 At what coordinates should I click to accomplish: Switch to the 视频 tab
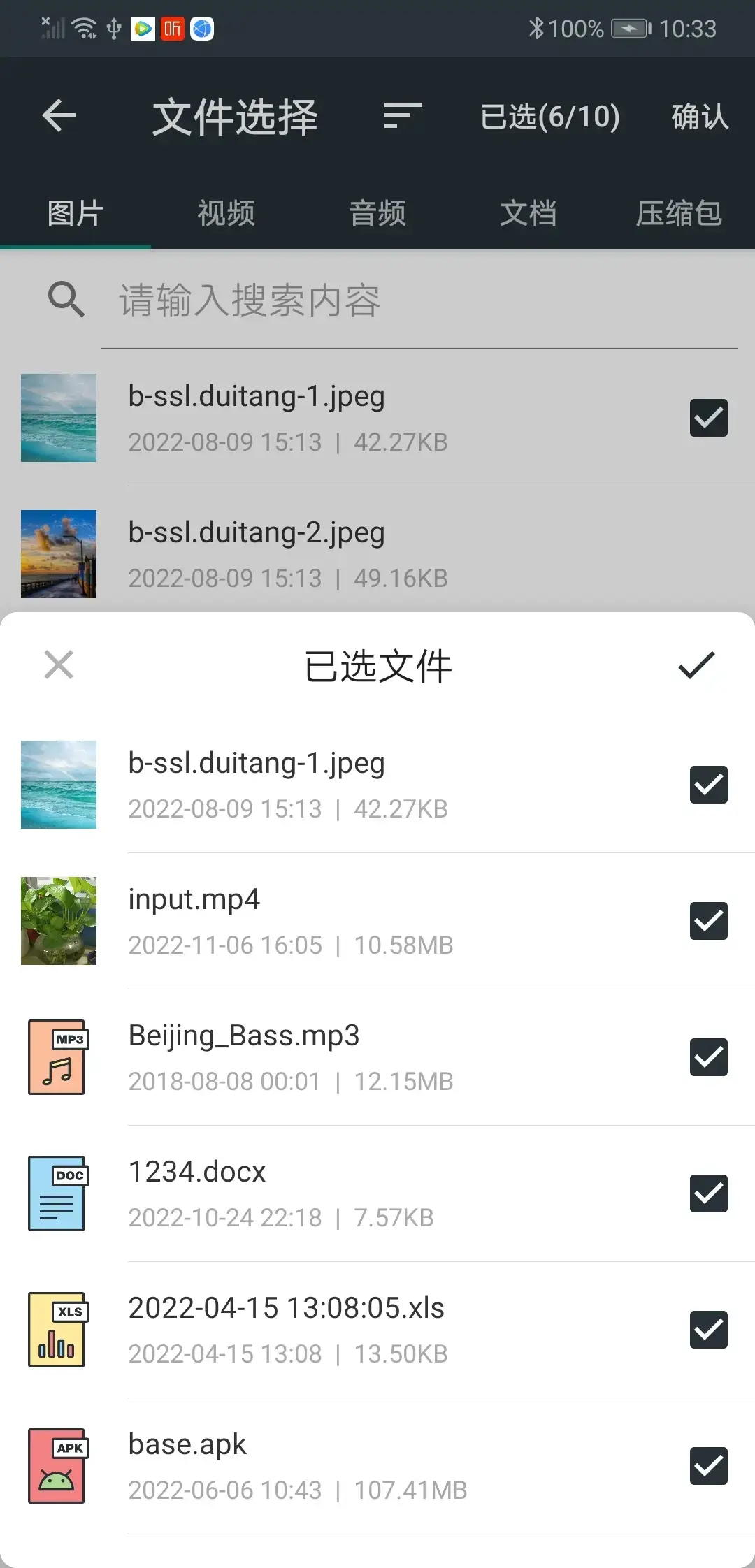tap(226, 213)
